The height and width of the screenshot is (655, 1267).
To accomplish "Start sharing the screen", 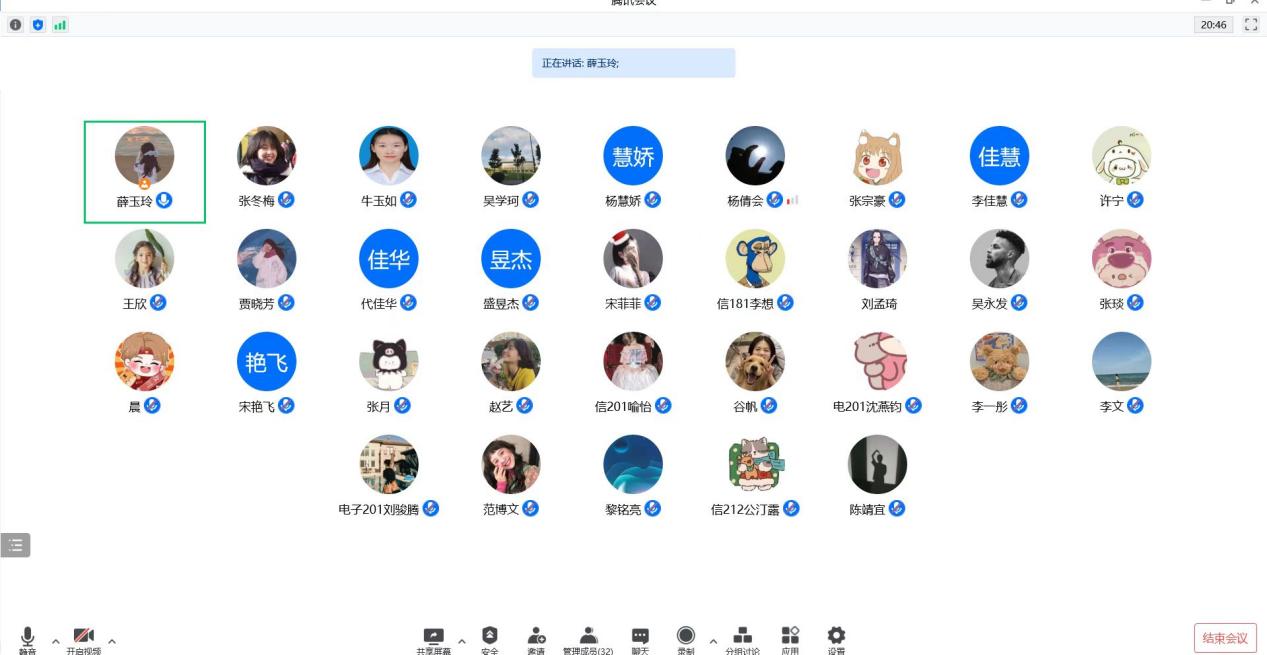I will pos(433,638).
